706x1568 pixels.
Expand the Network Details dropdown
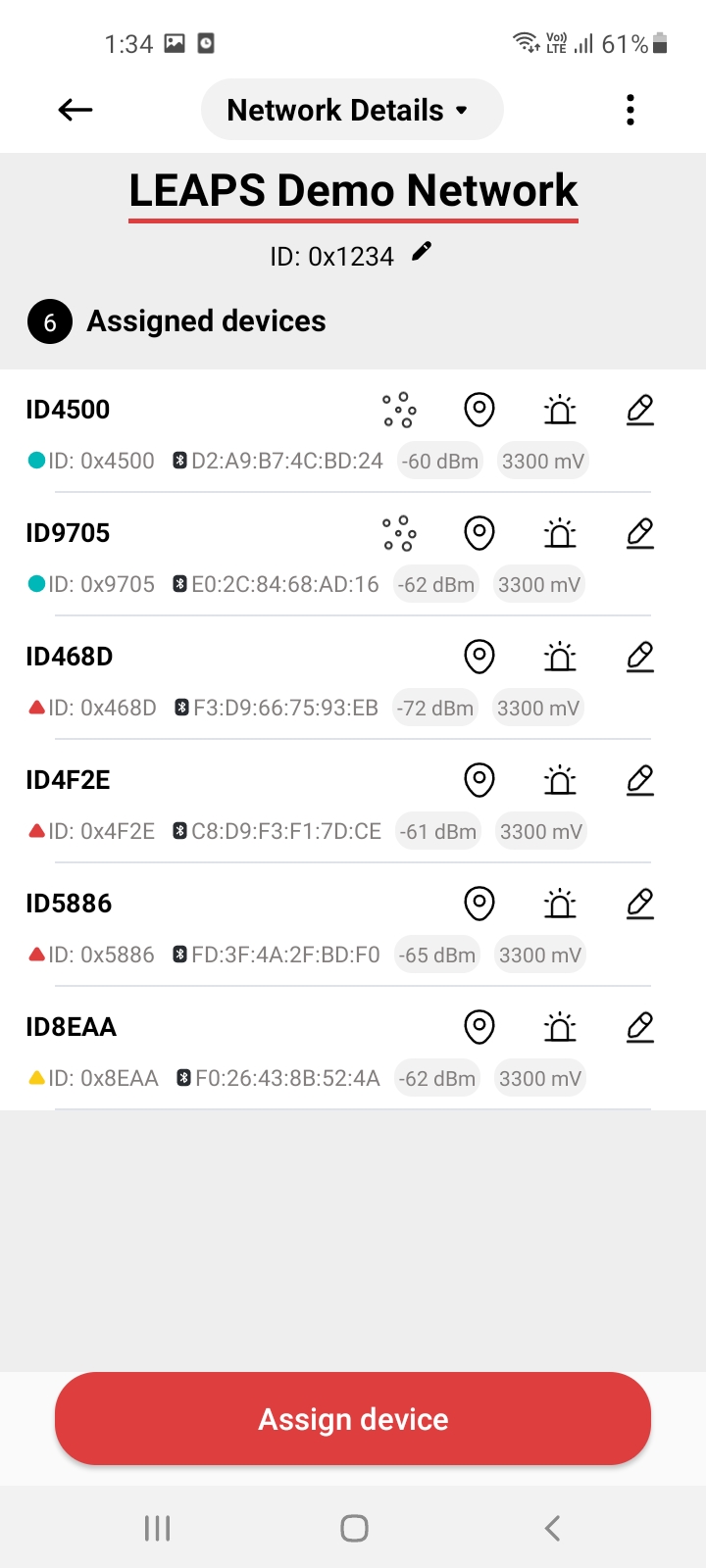[352, 110]
